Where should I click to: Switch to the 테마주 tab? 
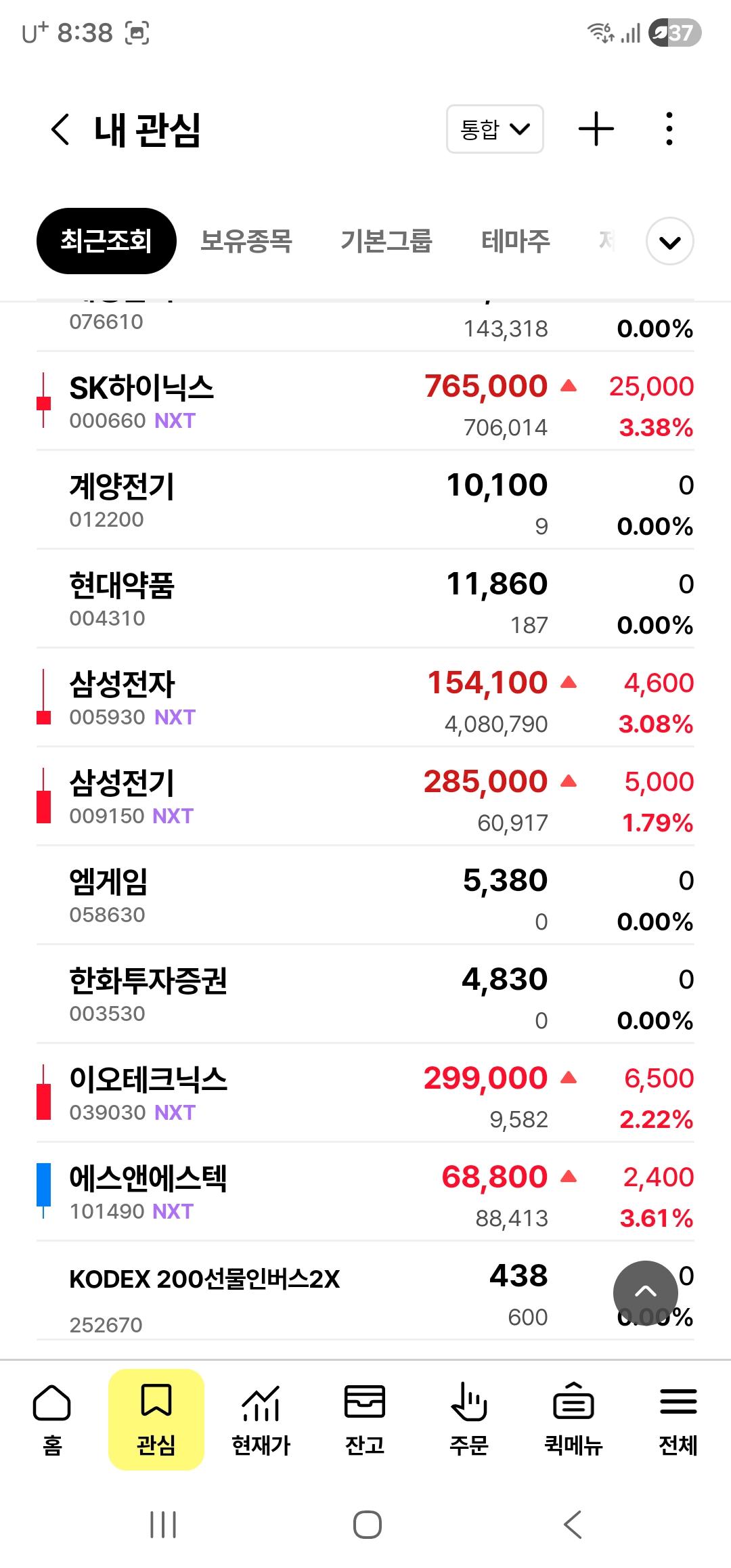(516, 241)
